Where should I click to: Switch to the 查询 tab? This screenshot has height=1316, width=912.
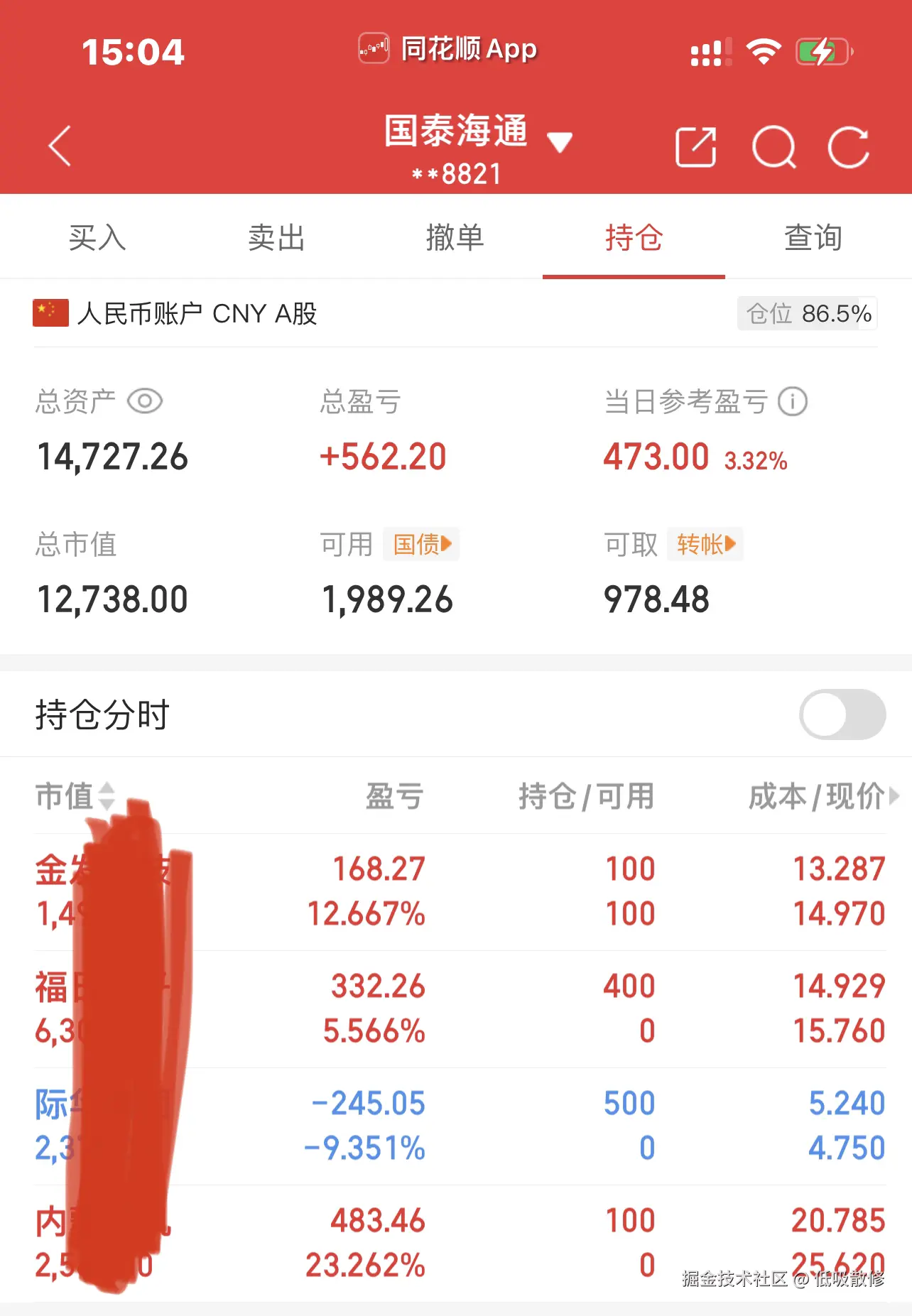tap(813, 238)
